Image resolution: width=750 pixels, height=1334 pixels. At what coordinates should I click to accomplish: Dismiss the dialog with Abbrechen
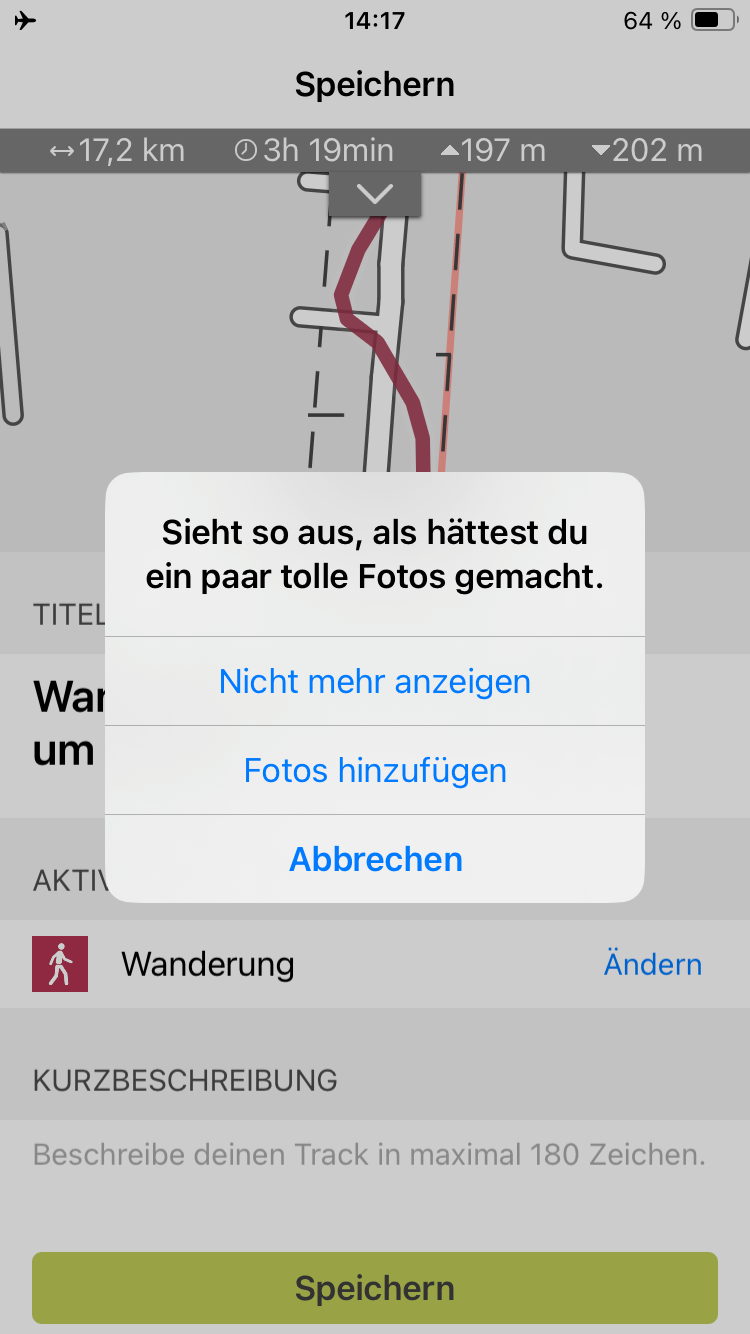click(x=375, y=860)
